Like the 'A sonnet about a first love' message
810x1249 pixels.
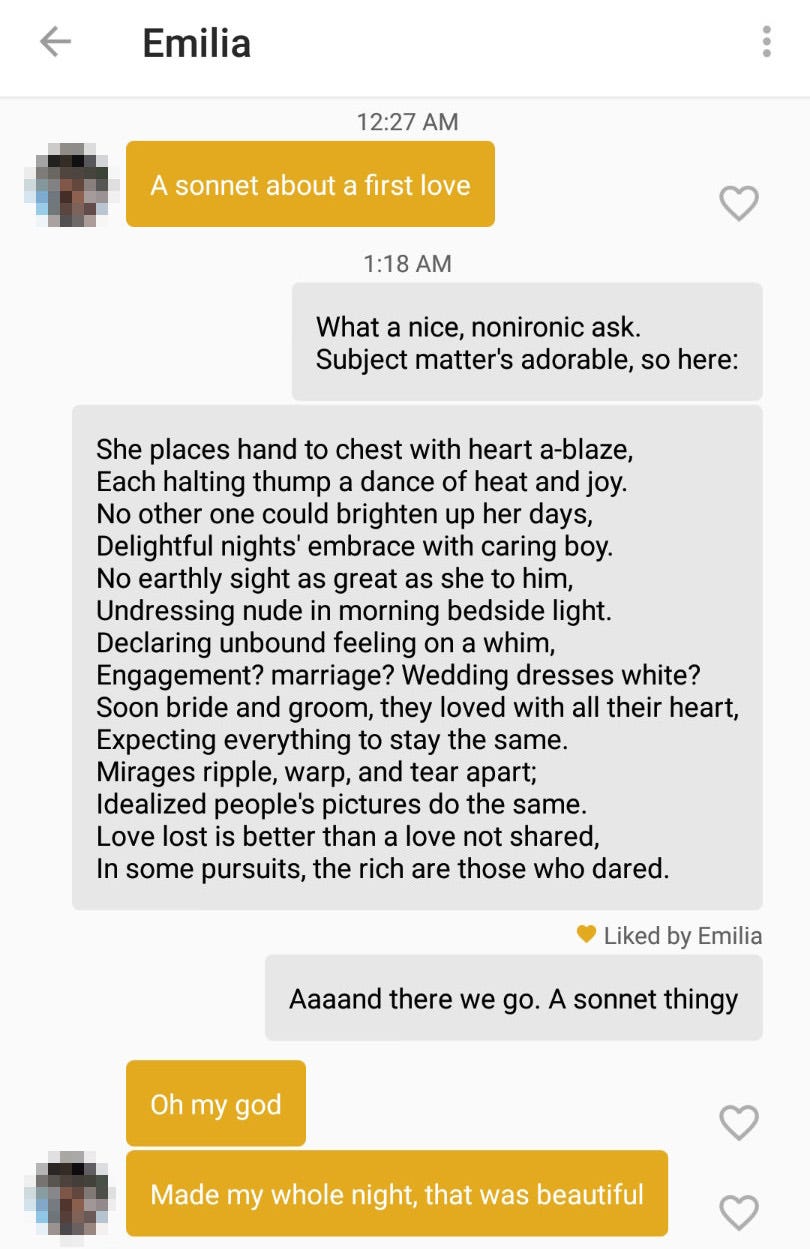(739, 204)
